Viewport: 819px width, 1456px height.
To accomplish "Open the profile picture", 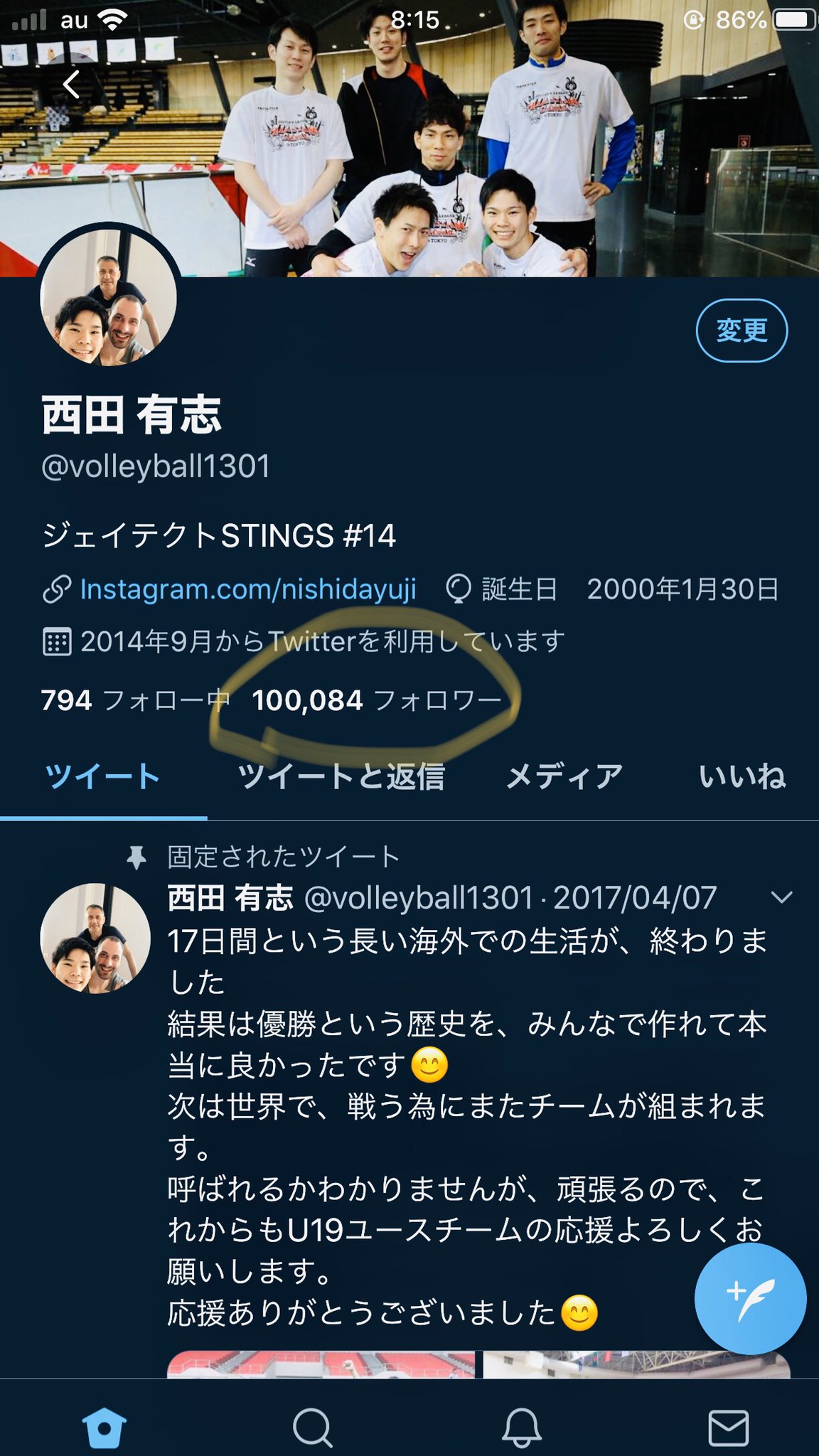I will 108,296.
